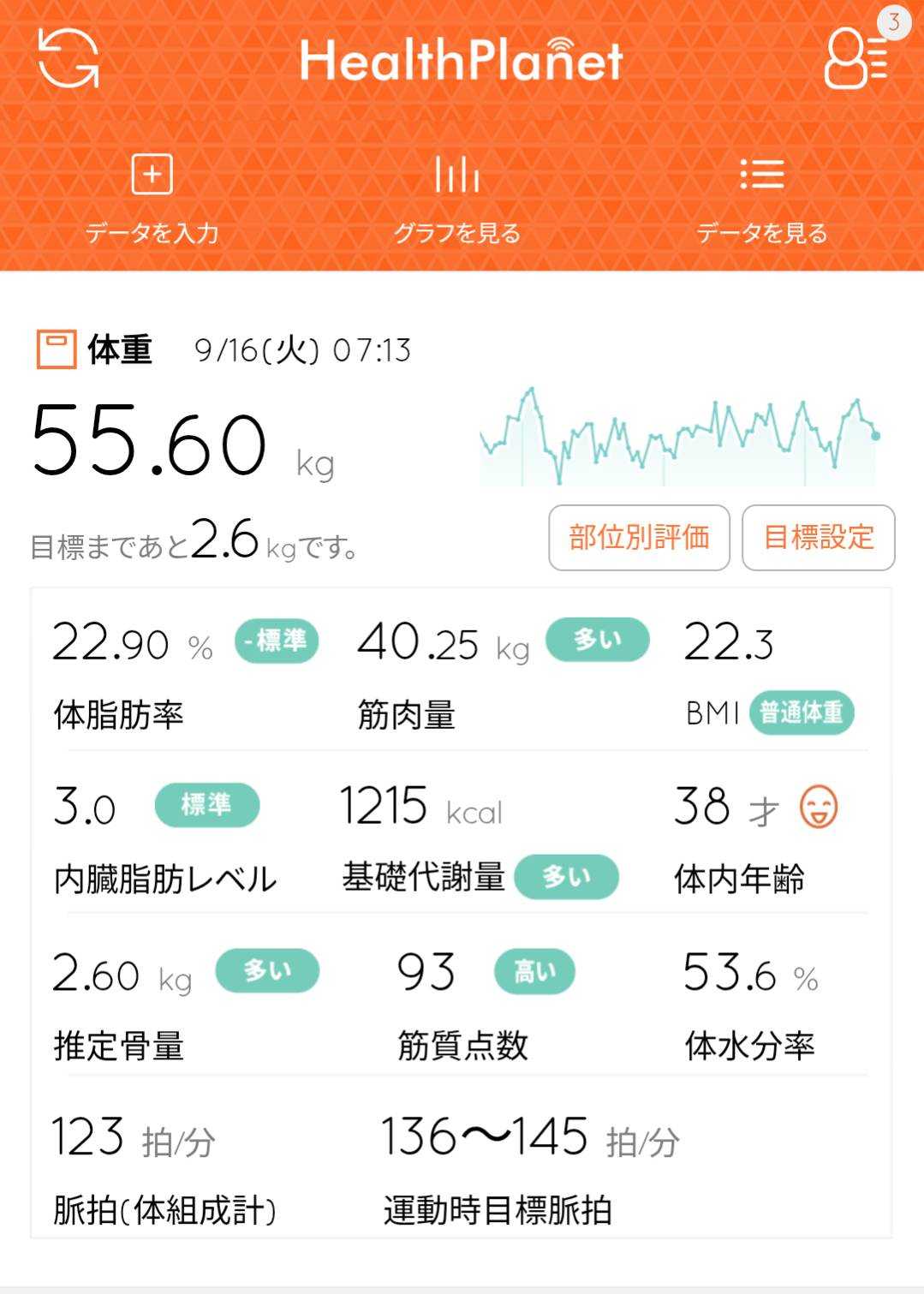The height and width of the screenshot is (1294, 924).
Task: Open データを見る data list
Action: pyautogui.click(x=761, y=197)
